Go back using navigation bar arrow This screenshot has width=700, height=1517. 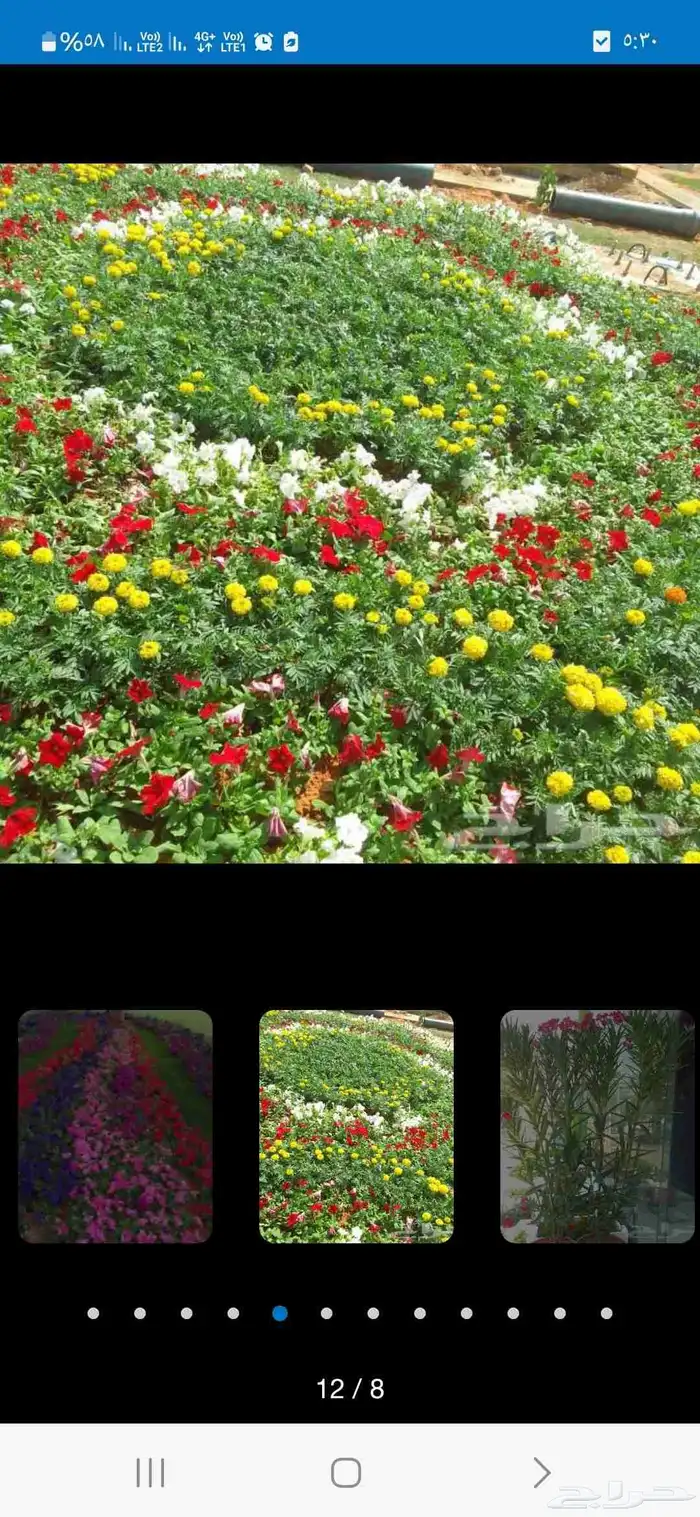541,1472
